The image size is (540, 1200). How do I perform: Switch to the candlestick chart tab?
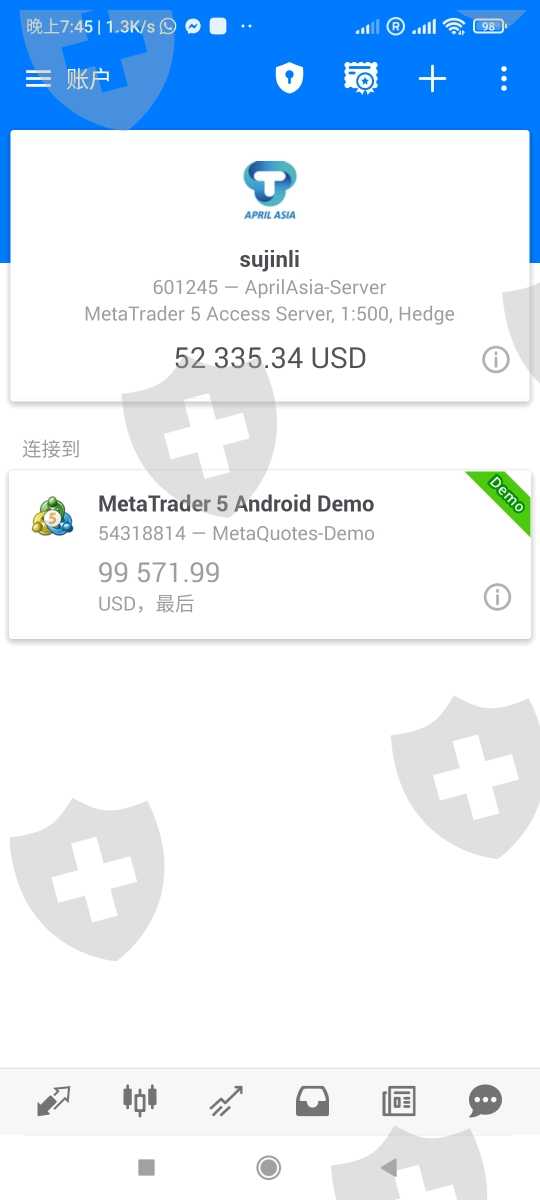tap(140, 1099)
